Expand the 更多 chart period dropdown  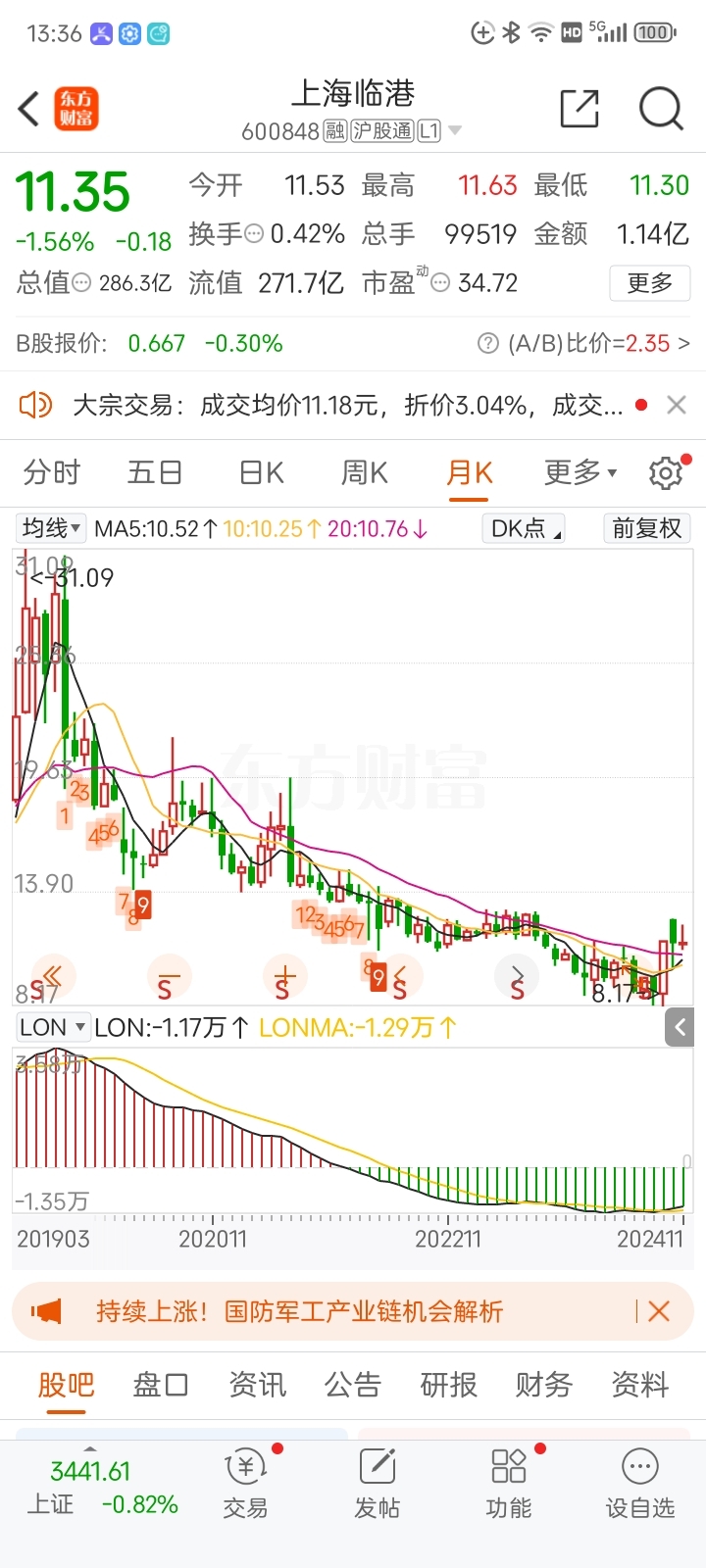[580, 473]
